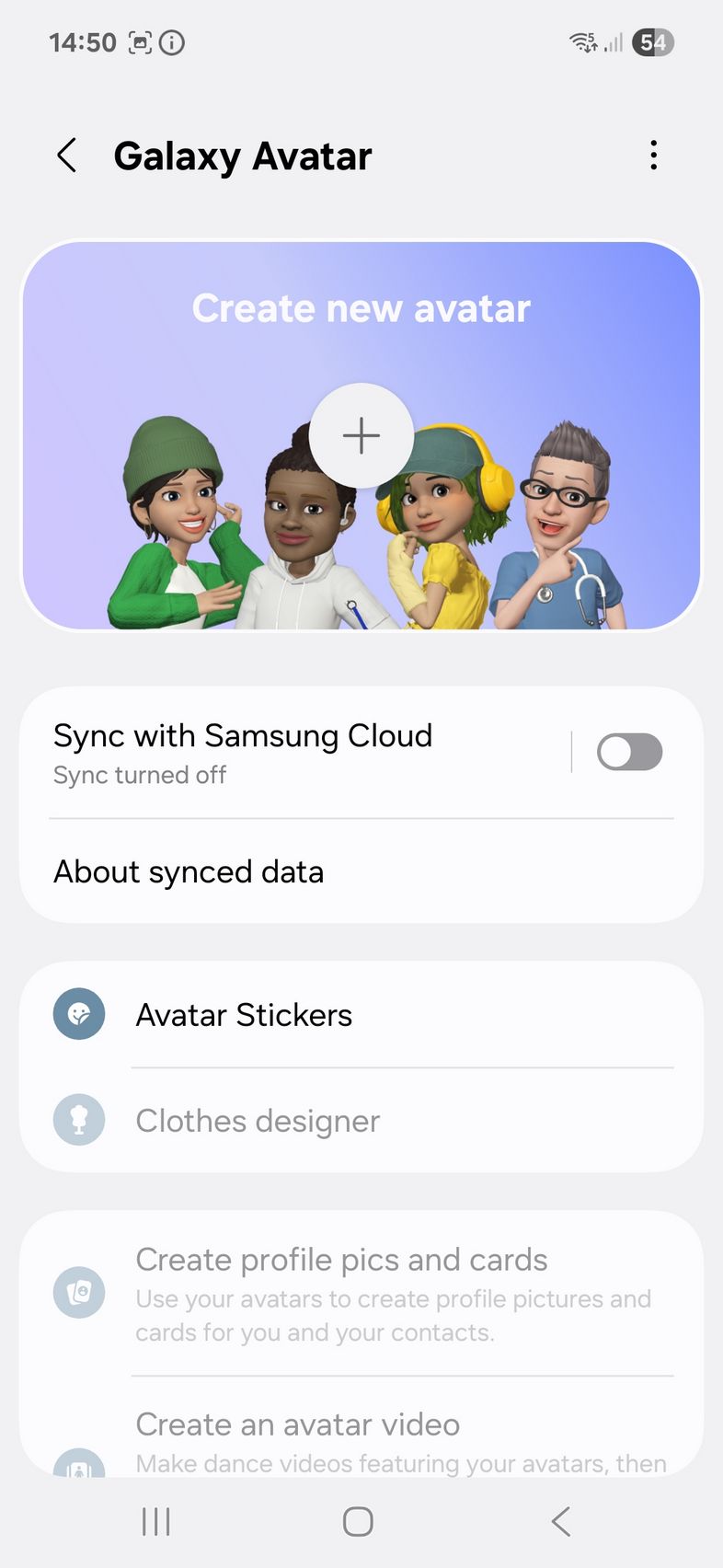Viewport: 723px width, 1568px height.
Task: Go back from Galaxy Avatar
Action: tap(67, 156)
